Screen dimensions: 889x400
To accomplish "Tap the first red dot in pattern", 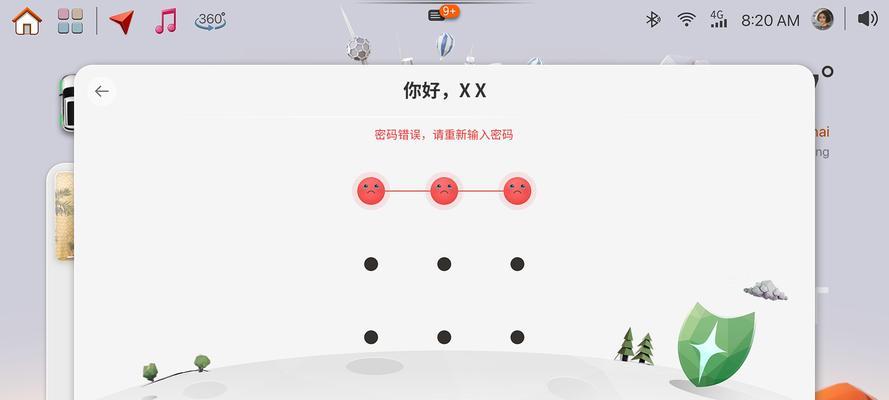I will tap(371, 190).
